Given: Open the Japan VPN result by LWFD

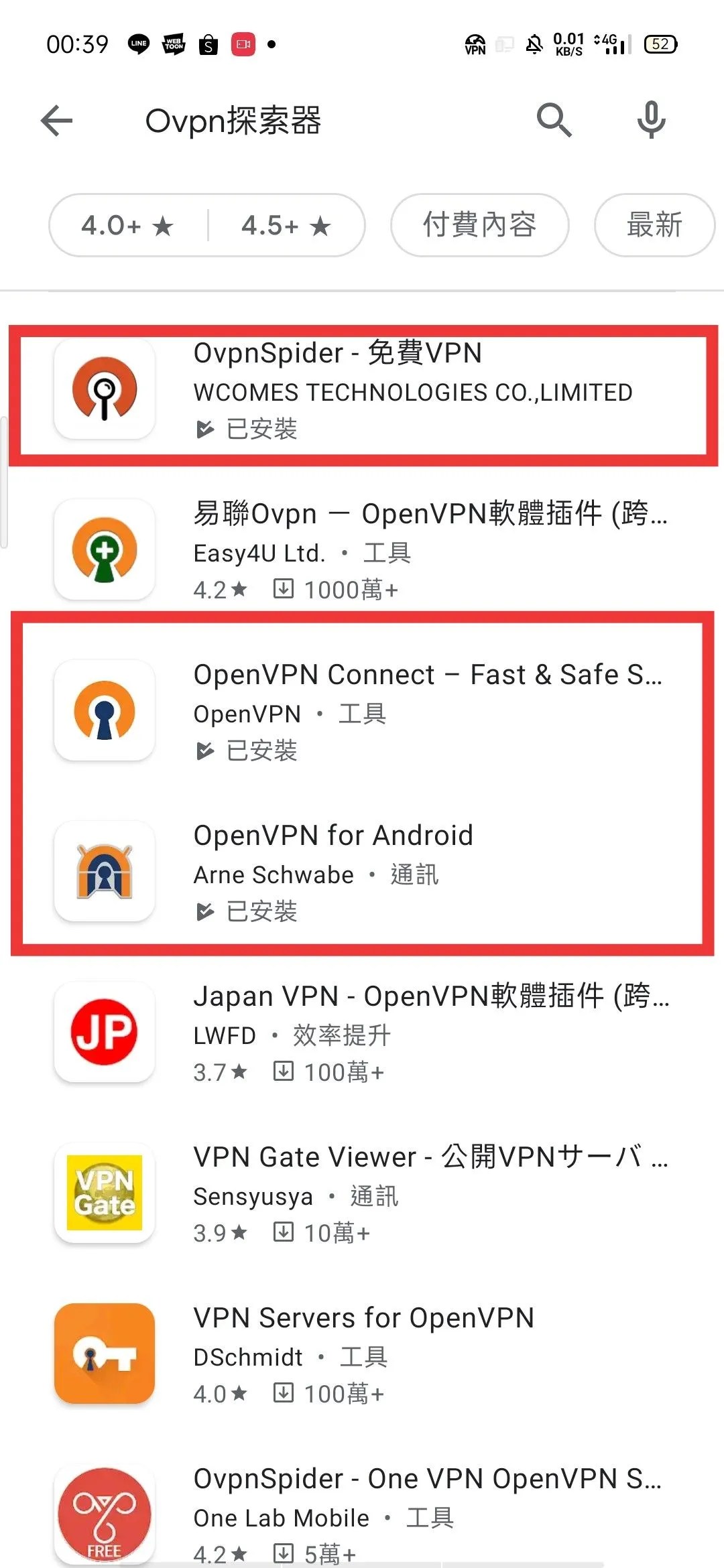Looking at the screenshot, I should [362, 1033].
